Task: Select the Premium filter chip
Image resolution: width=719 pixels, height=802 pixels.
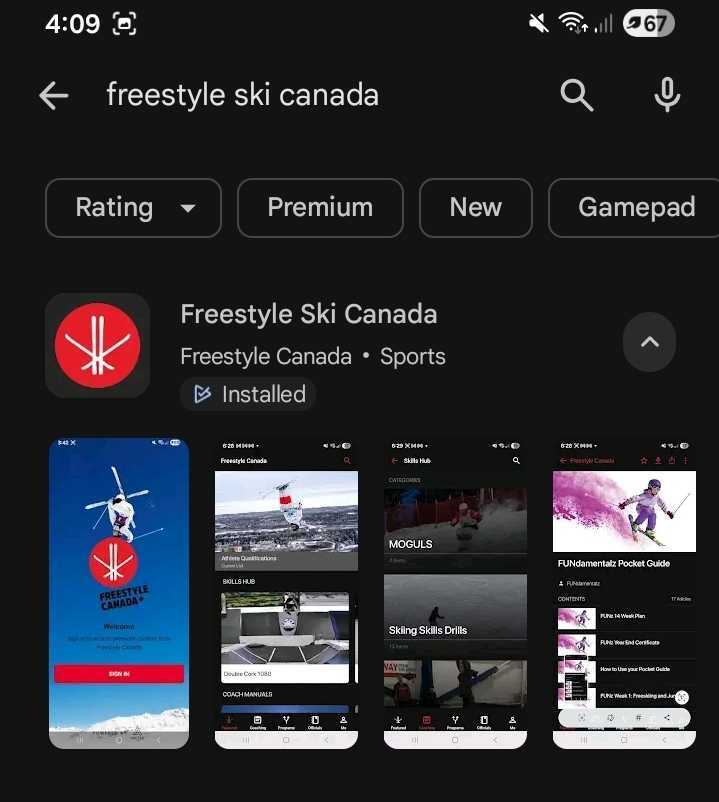Action: pyautogui.click(x=320, y=208)
